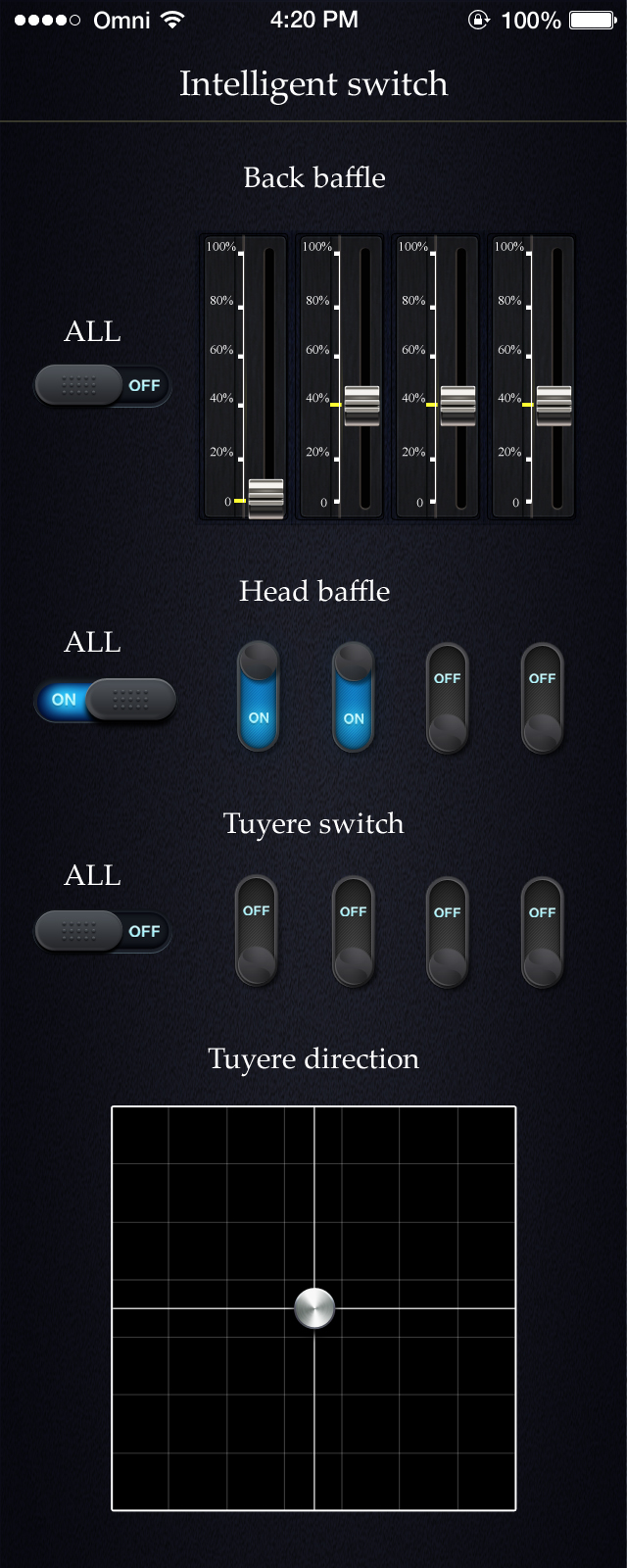
Task: Enable the third Tuyere switch toggle
Action: click(x=448, y=931)
